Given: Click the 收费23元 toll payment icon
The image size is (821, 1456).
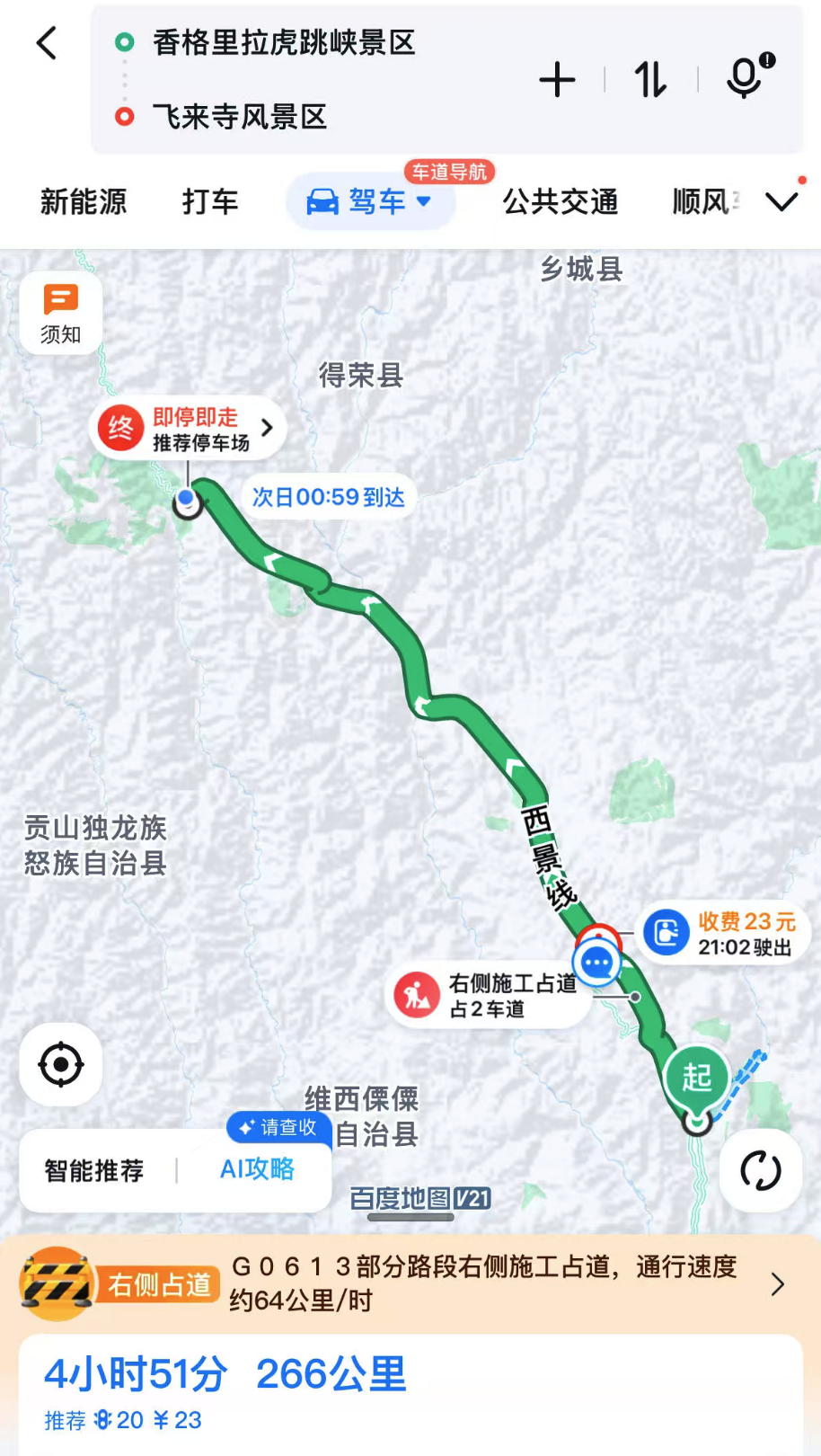Looking at the screenshot, I should (x=666, y=932).
